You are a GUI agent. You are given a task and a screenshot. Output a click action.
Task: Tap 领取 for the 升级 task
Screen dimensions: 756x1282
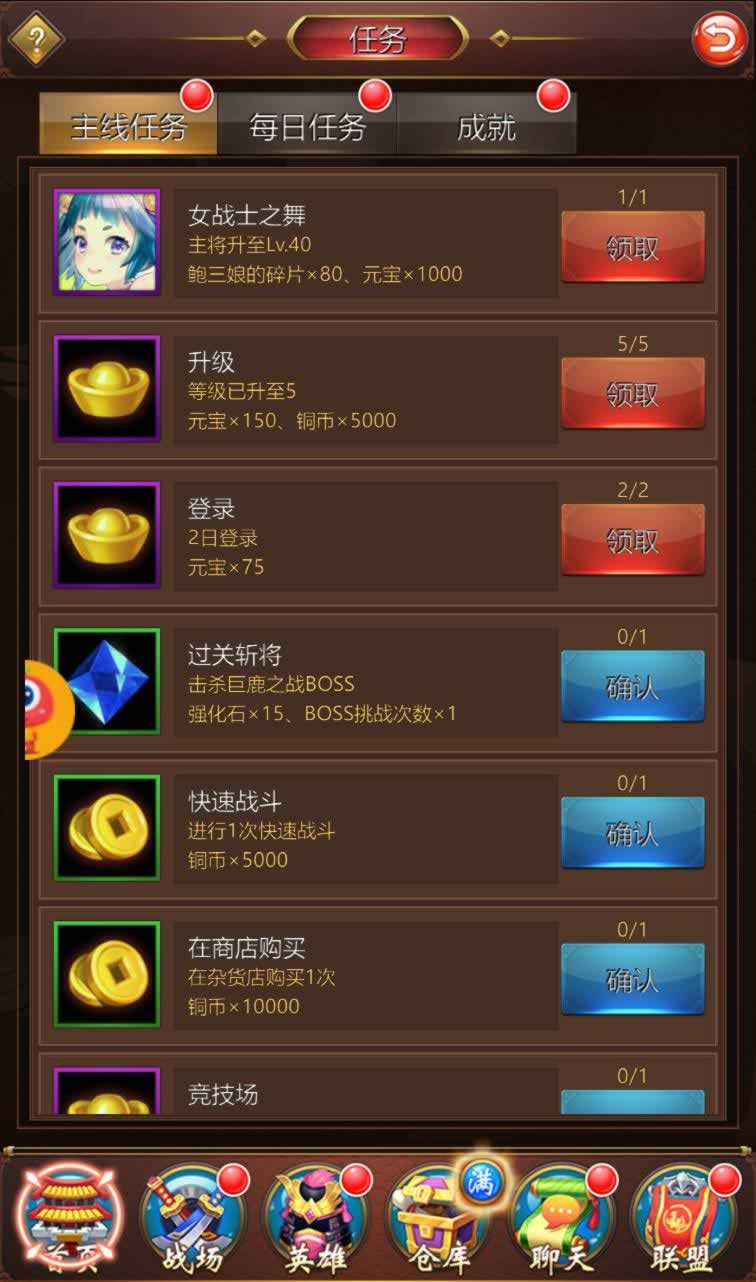(x=632, y=395)
